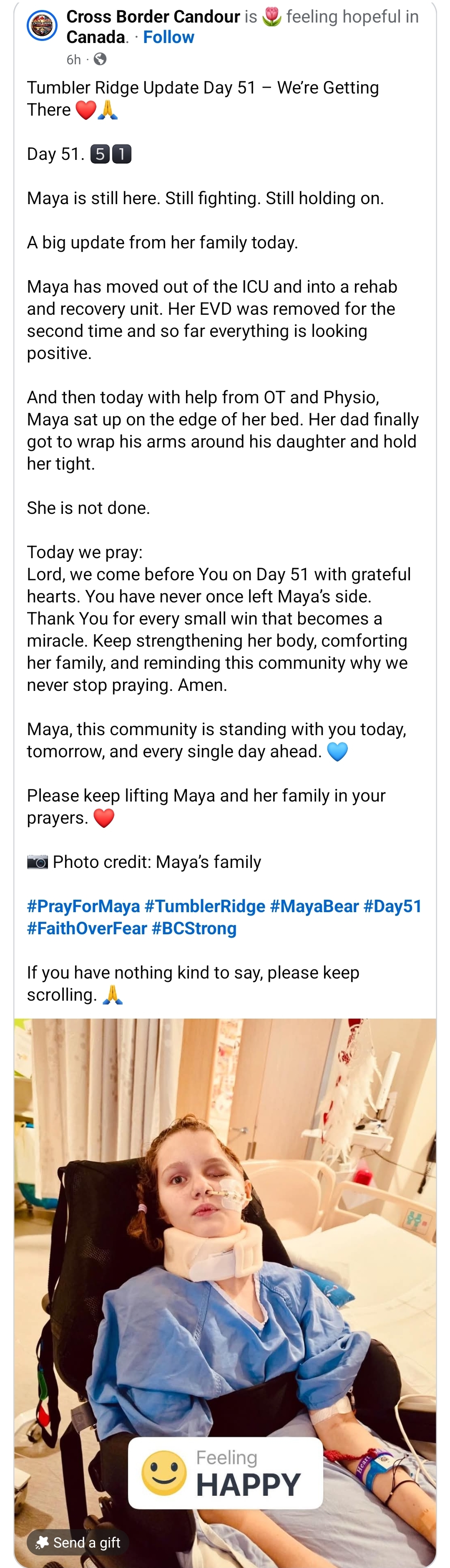Viewport: 450px width, 1568px height.
Task: Follow Cross Border Candour
Action: [x=168, y=37]
